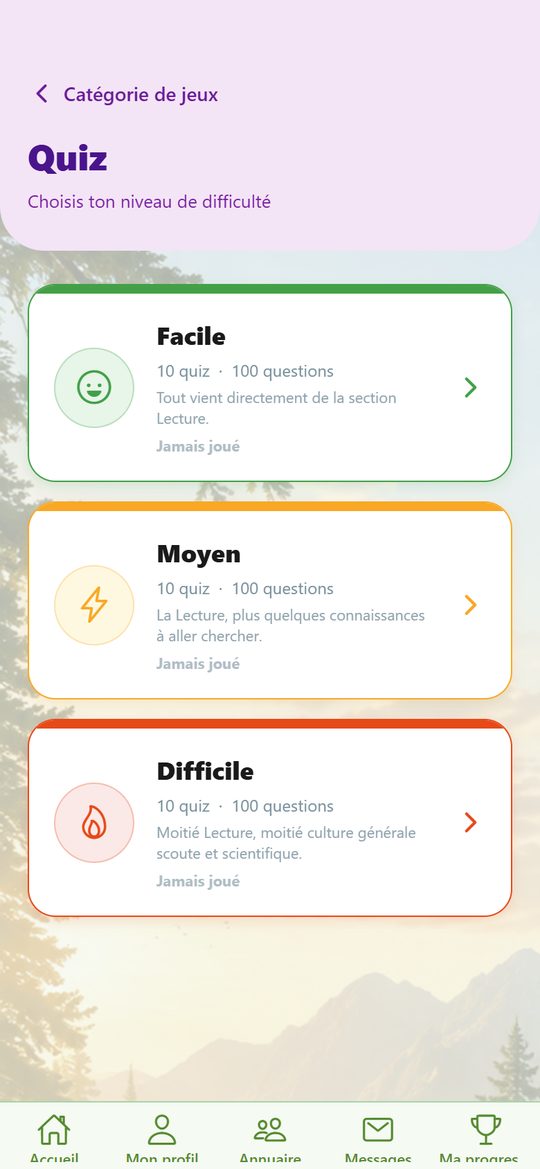Switch to the Annuaire tab
This screenshot has width=540, height=1169.
tap(270, 1138)
